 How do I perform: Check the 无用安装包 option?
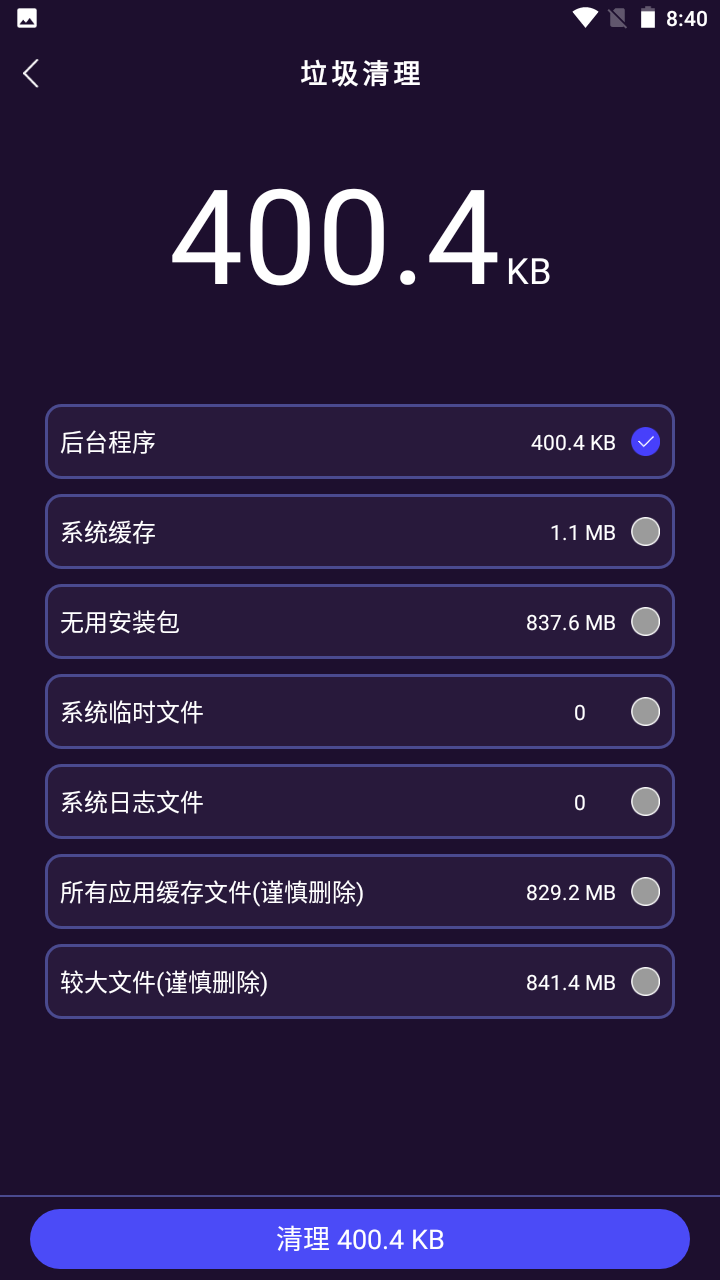(646, 621)
